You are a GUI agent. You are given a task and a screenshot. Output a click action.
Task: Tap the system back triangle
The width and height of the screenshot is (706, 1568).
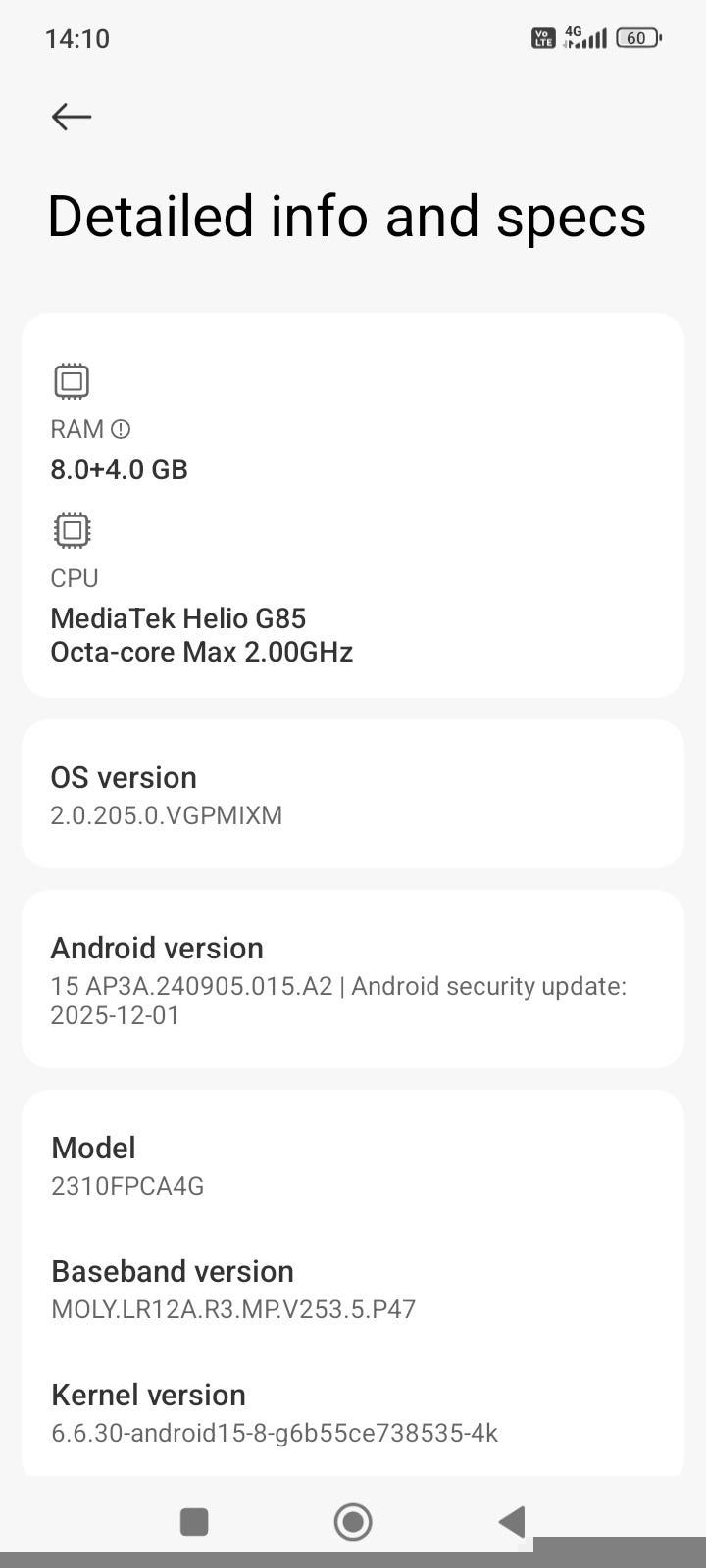pyautogui.click(x=512, y=1522)
